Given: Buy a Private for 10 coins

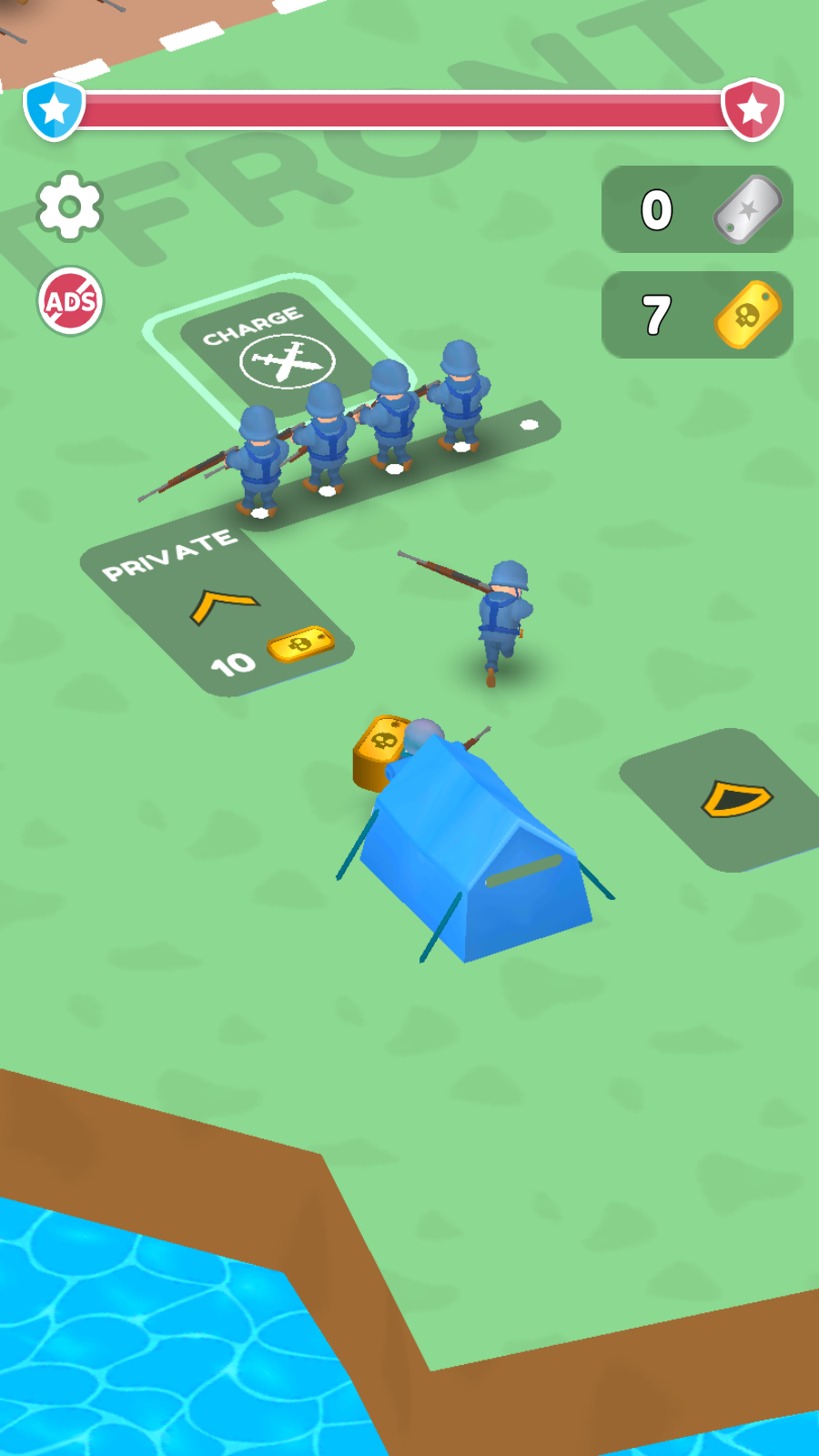Looking at the screenshot, I should [x=218, y=611].
